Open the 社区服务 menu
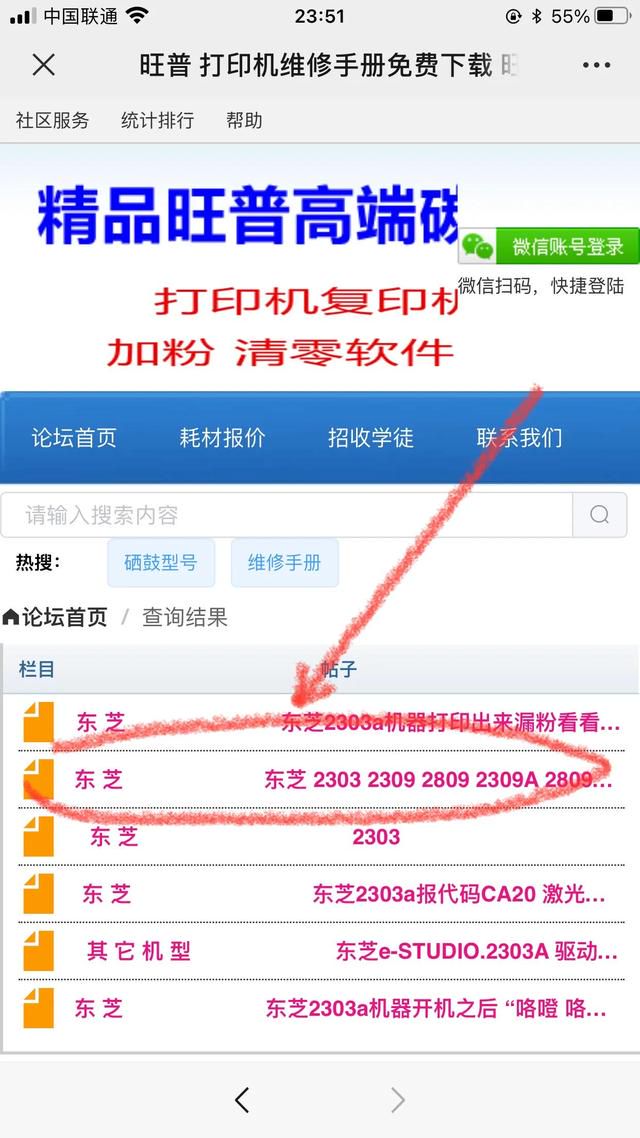 tap(52, 120)
